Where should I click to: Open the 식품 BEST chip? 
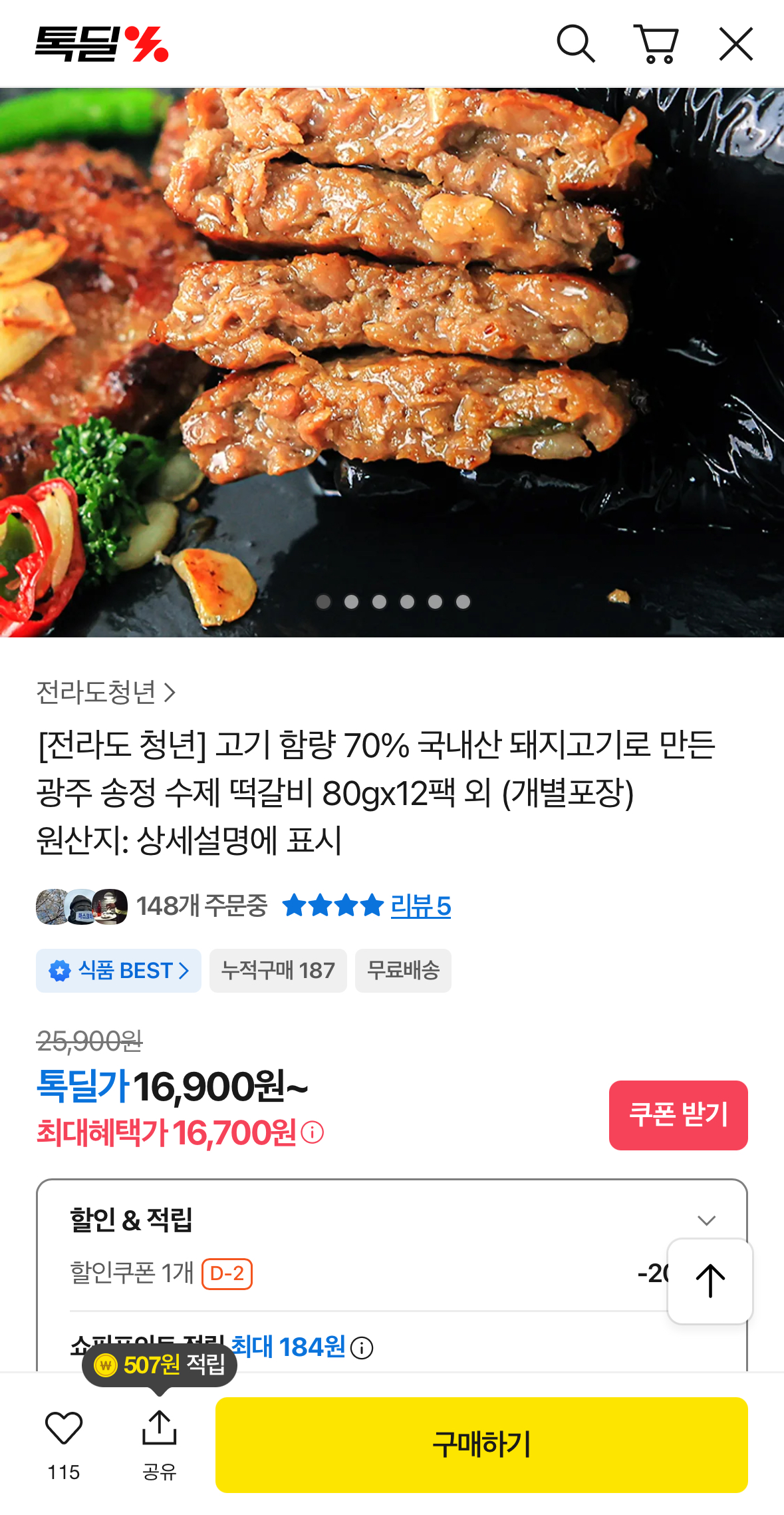click(x=118, y=971)
